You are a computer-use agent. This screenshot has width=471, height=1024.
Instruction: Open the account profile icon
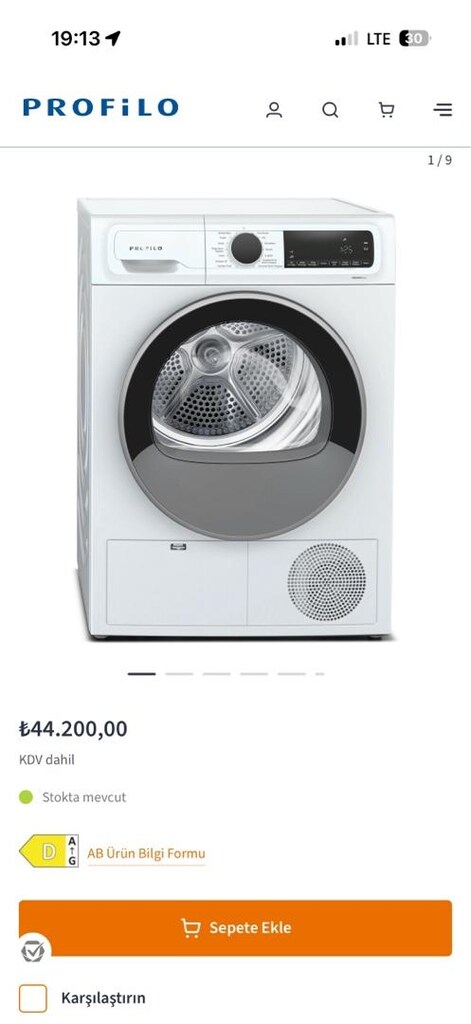[x=274, y=110]
